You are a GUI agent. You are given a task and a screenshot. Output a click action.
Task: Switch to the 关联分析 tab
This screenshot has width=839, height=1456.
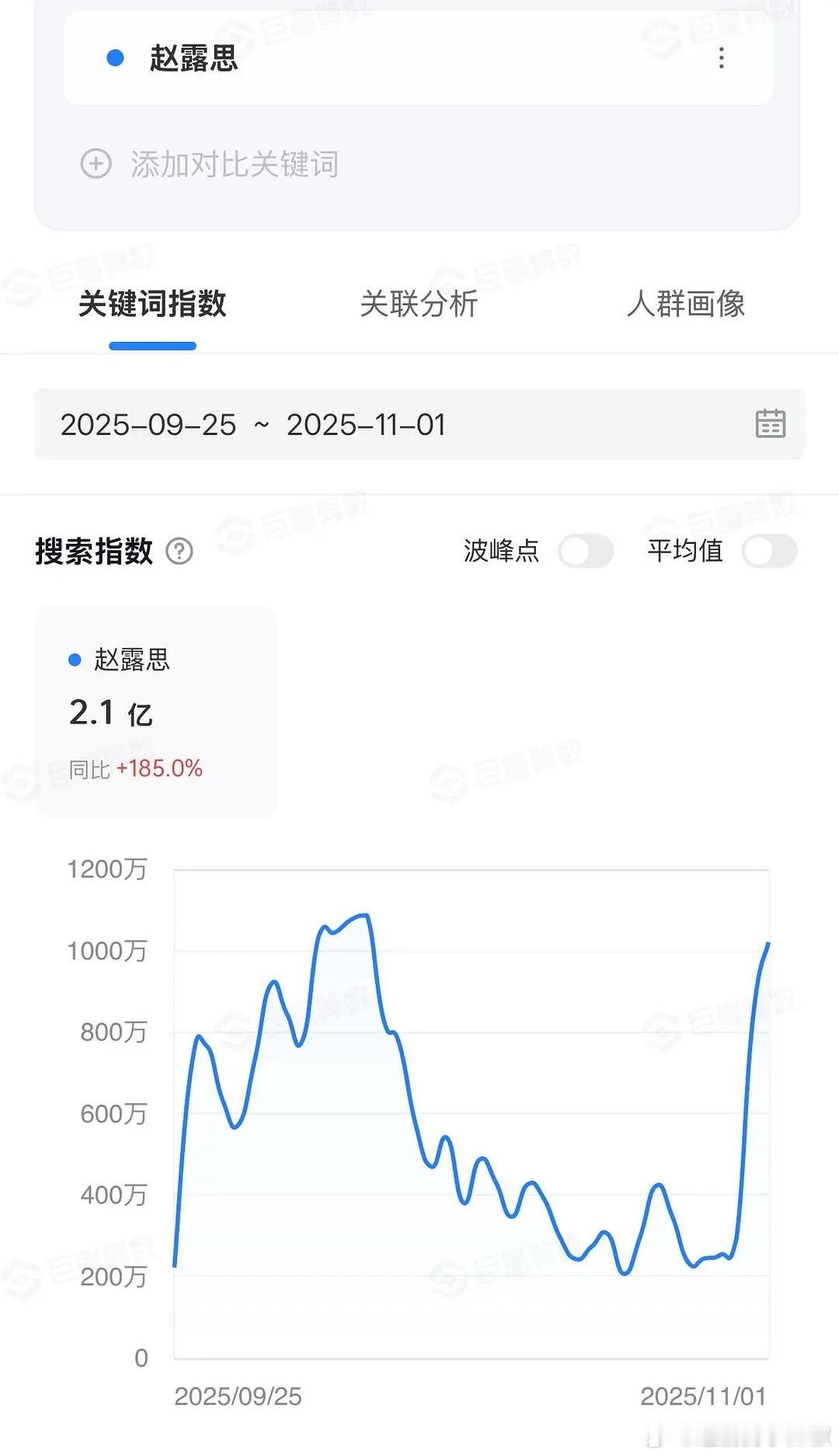(x=417, y=306)
